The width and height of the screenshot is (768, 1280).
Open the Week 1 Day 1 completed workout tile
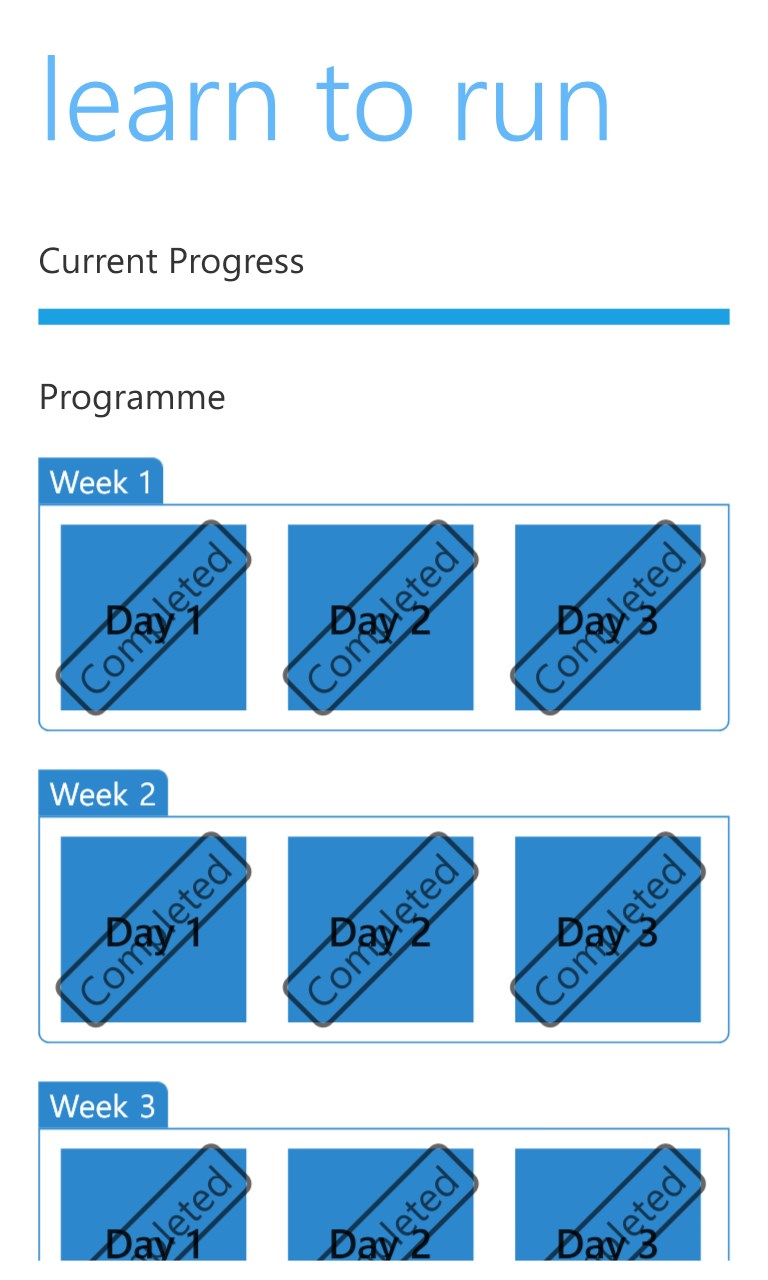(152, 617)
